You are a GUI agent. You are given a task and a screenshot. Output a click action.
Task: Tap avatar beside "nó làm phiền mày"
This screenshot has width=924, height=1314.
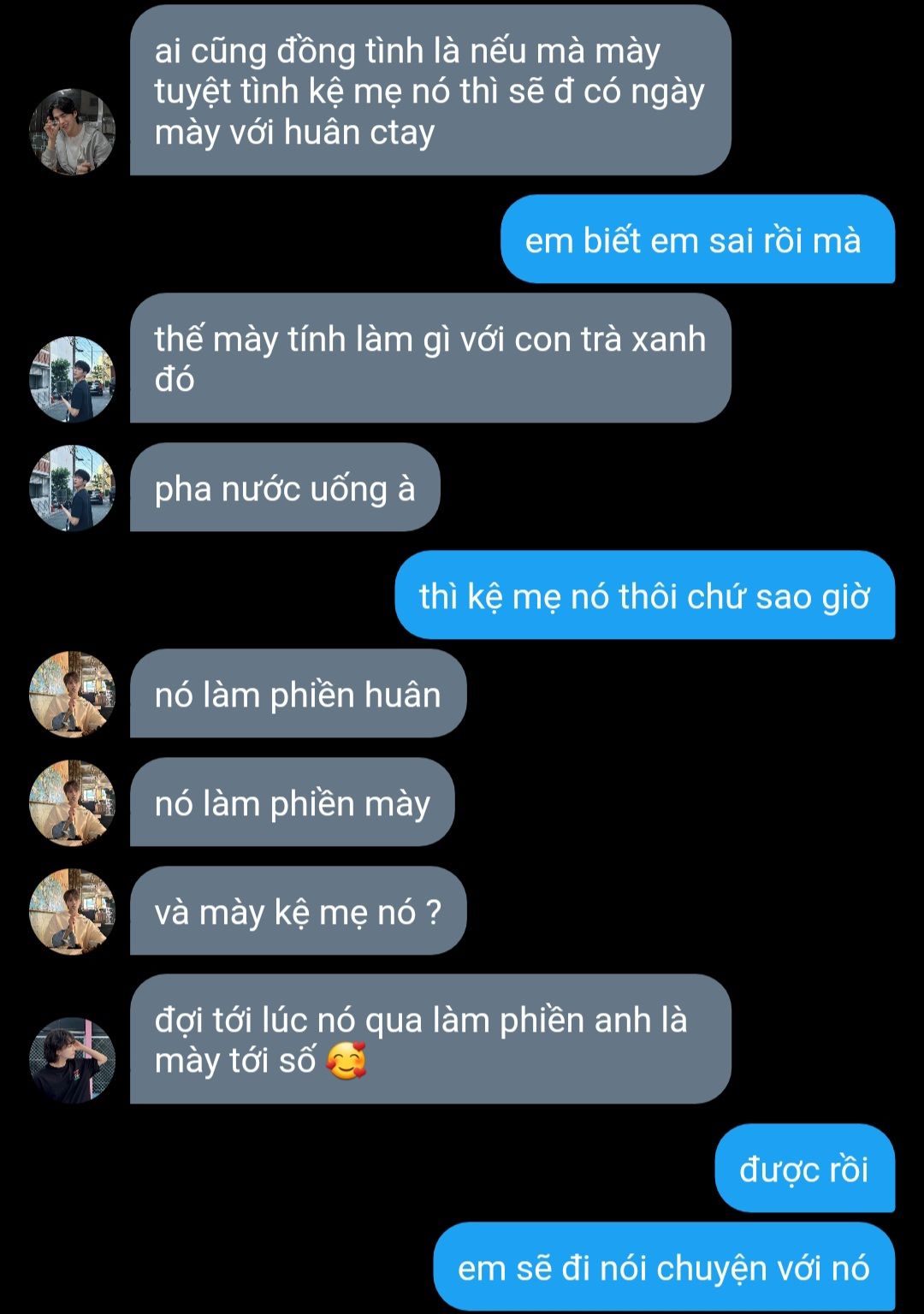72,802
